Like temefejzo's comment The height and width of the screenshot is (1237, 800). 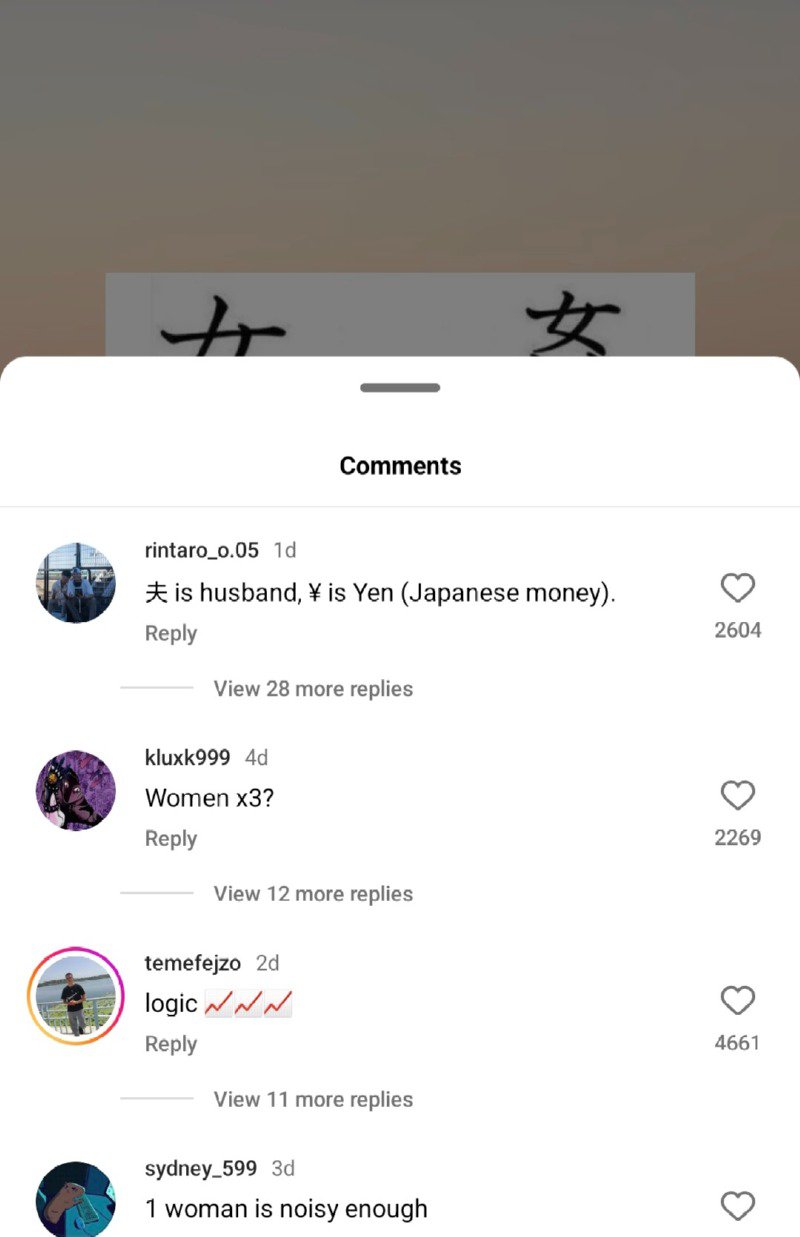[x=737, y=1001]
